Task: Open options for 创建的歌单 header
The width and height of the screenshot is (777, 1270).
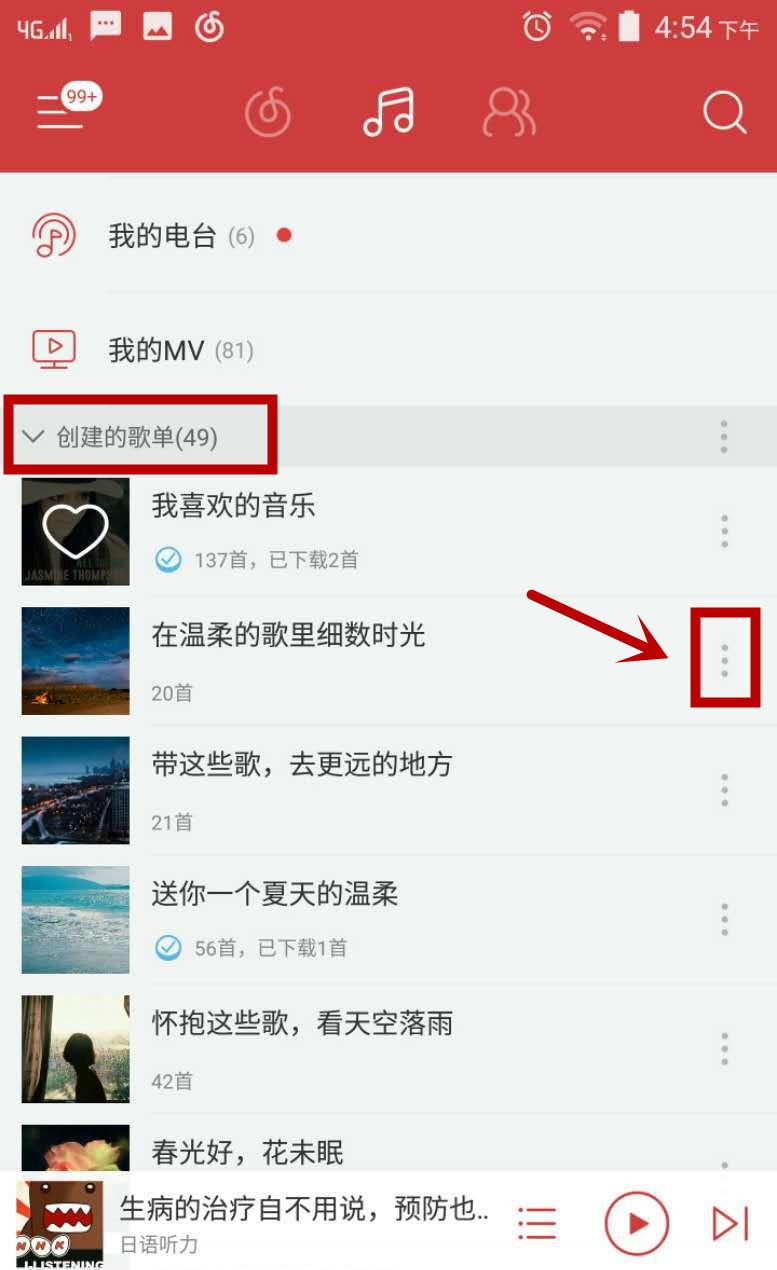Action: coord(724,437)
